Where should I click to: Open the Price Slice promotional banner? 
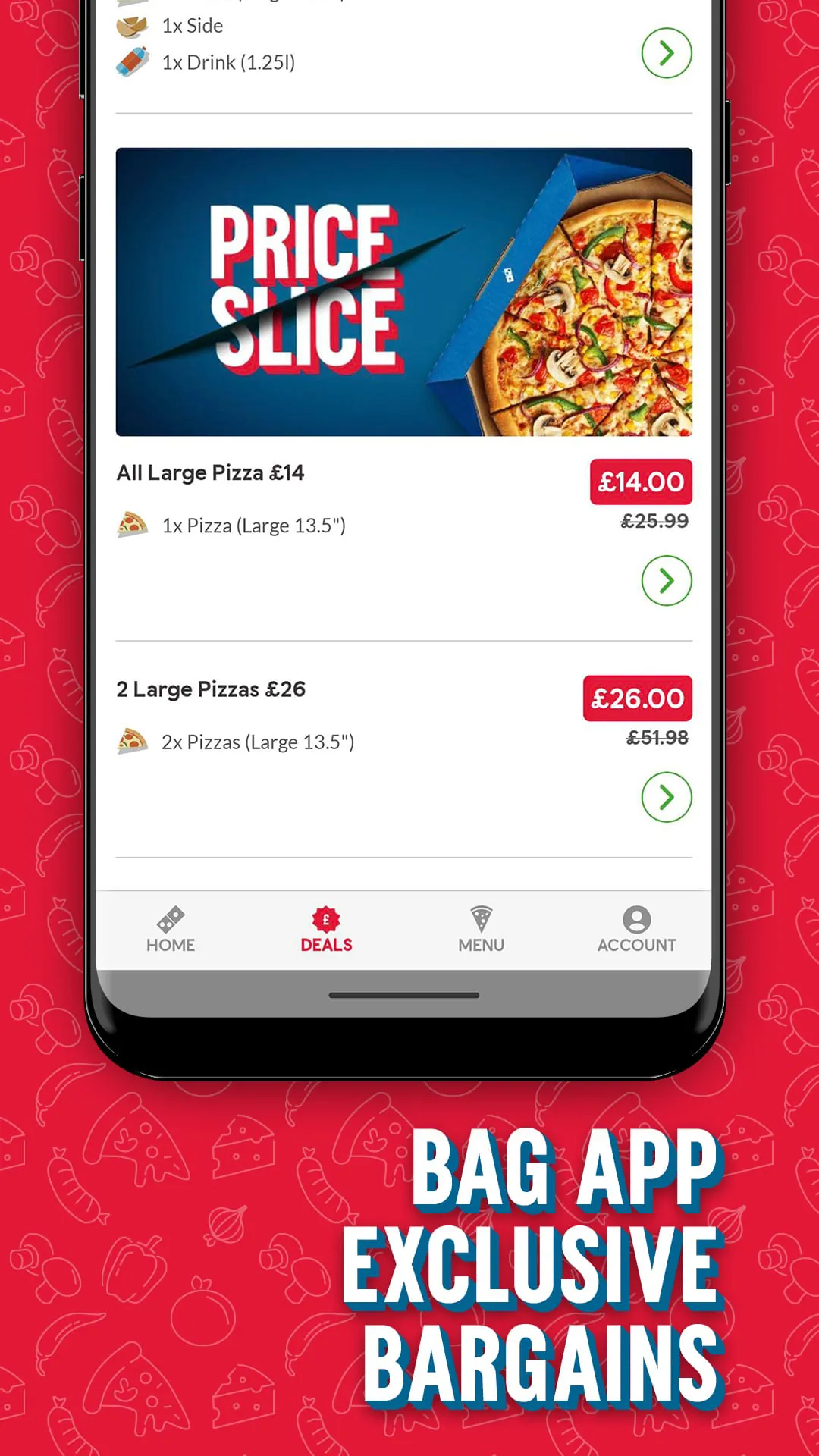403,291
